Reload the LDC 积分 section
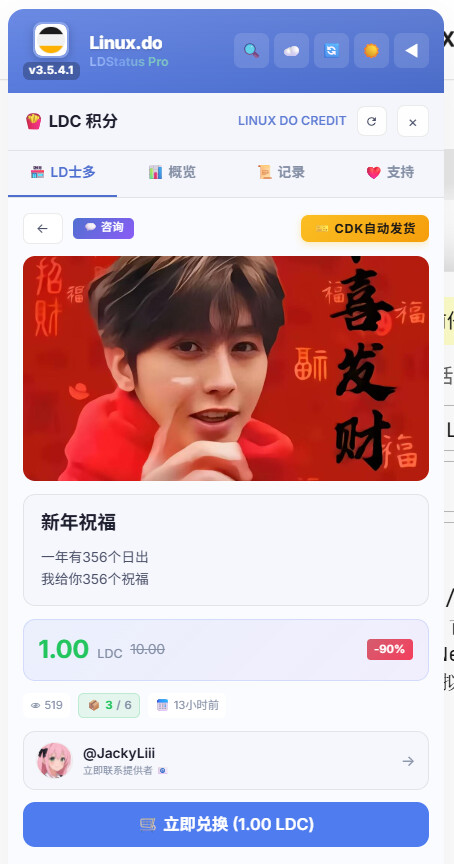 pos(372,121)
